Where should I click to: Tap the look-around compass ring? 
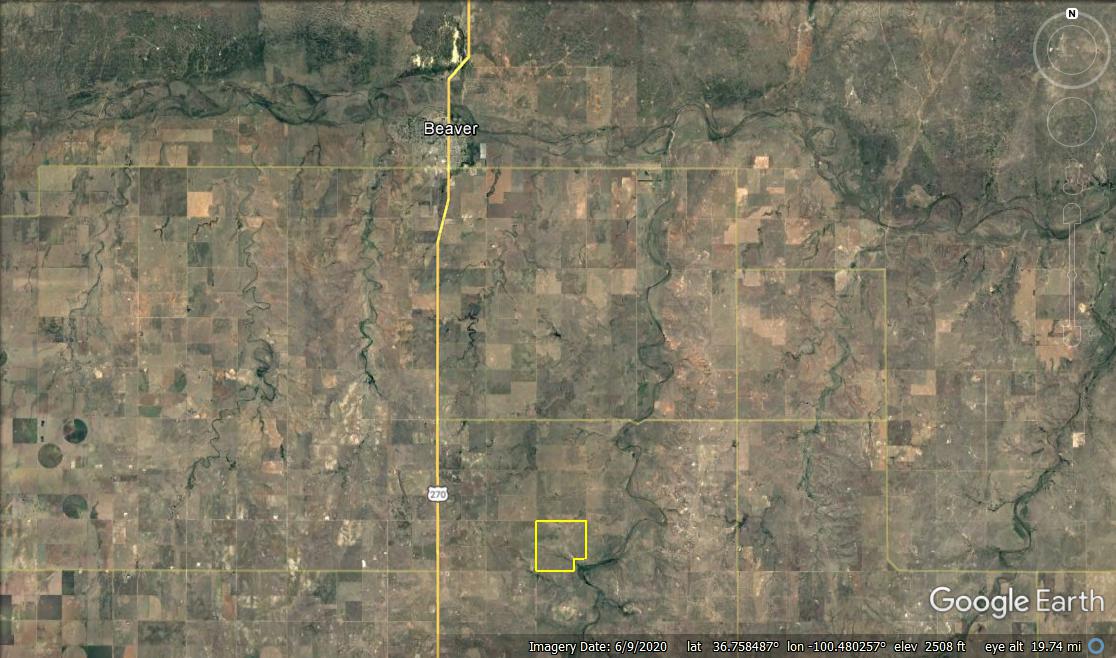click(x=1041, y=48)
